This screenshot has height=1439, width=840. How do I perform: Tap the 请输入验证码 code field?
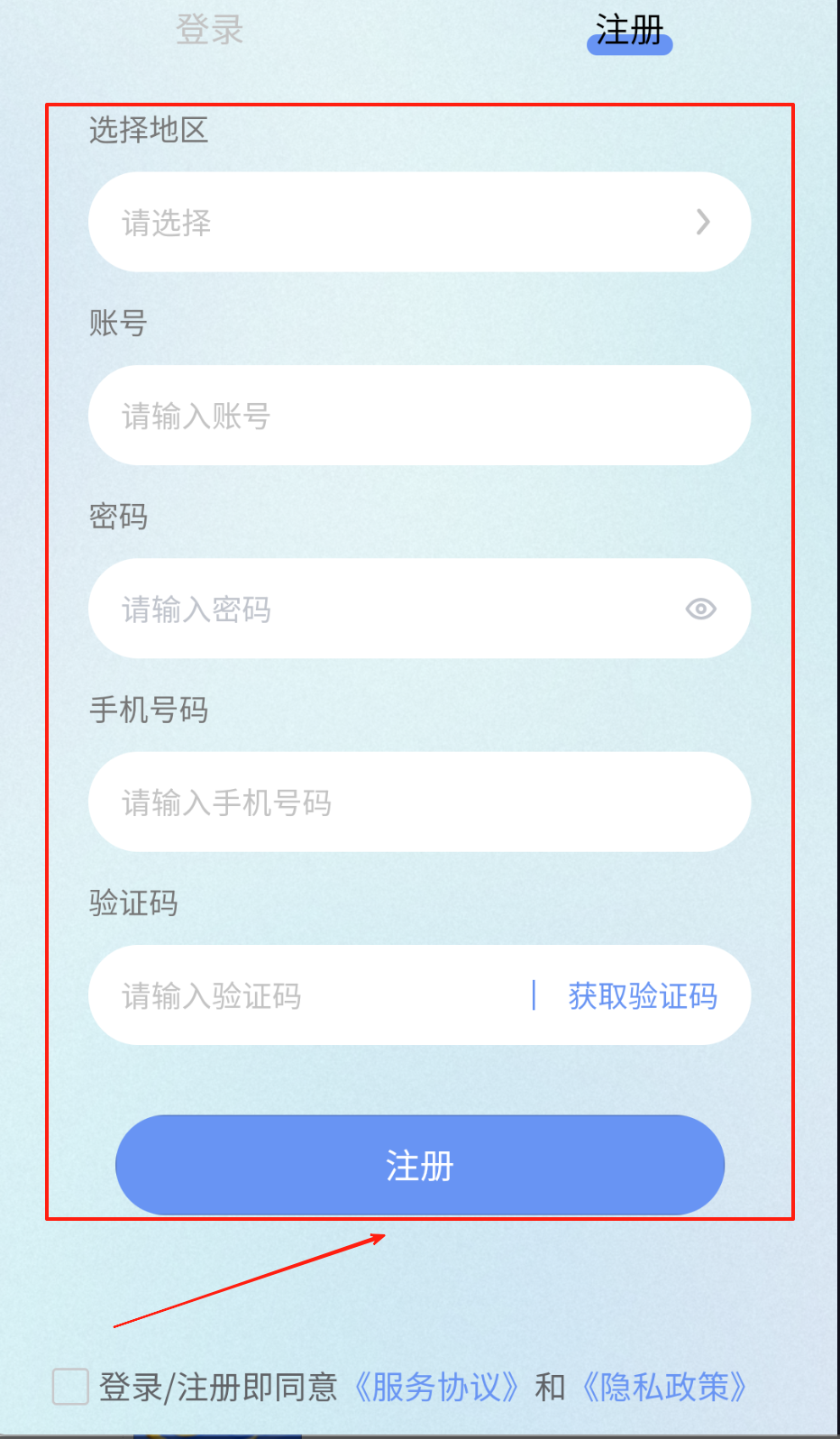pos(306,995)
